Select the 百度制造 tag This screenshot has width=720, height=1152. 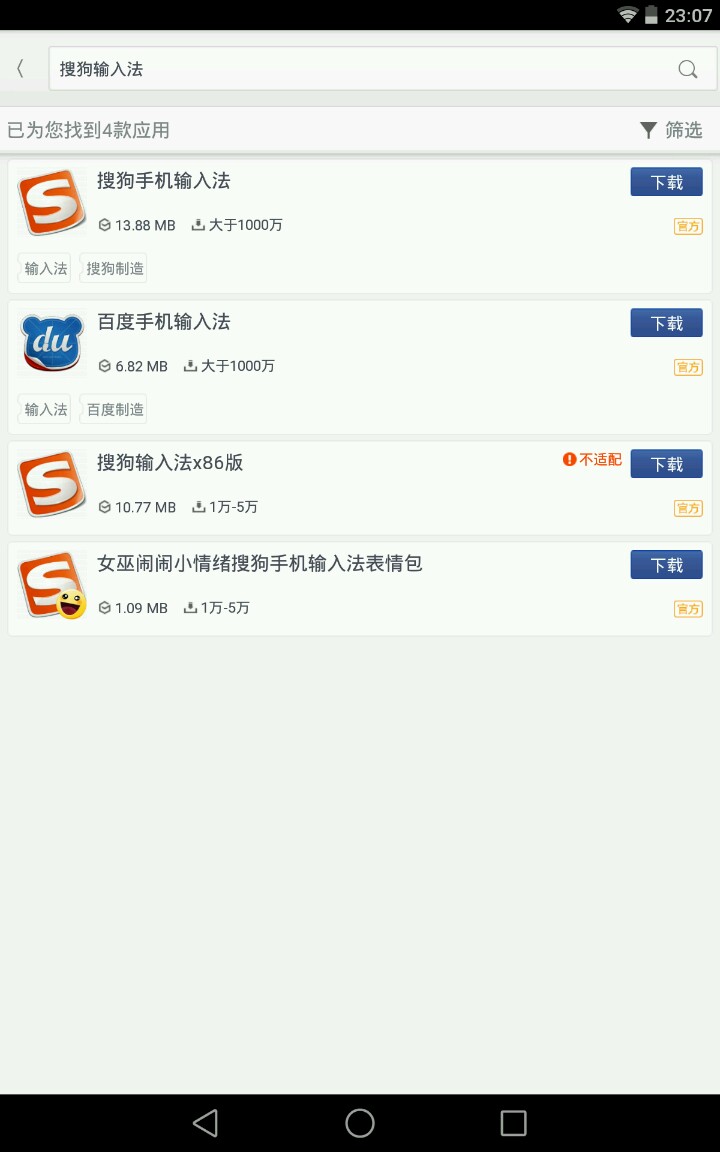(x=115, y=409)
